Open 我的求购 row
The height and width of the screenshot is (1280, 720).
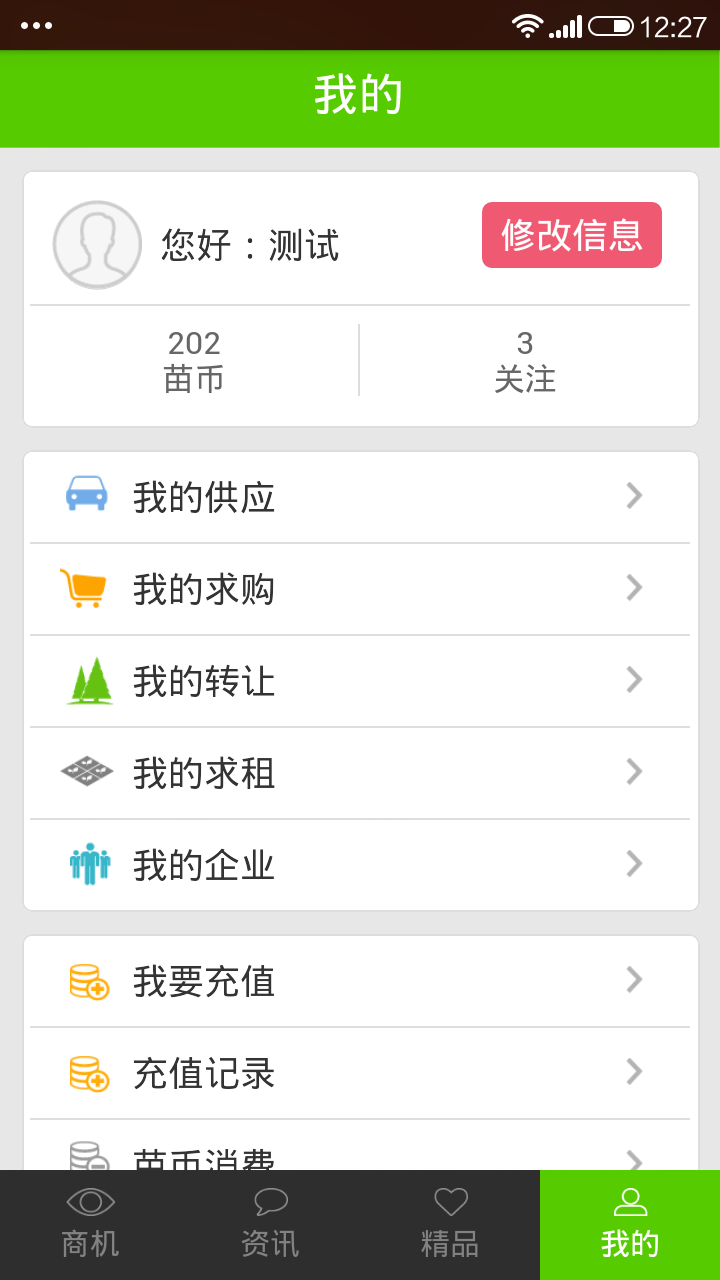pos(360,589)
